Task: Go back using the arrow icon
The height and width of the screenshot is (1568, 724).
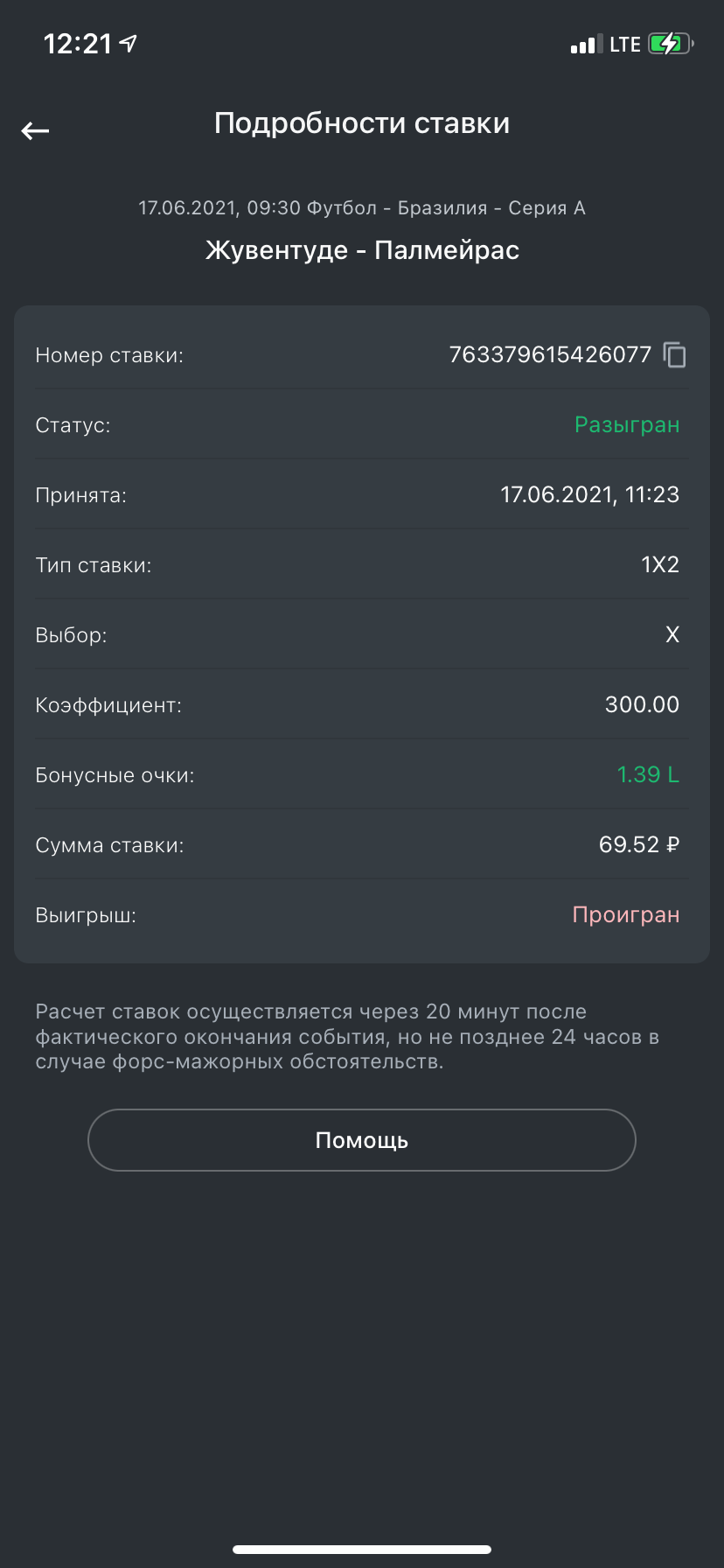Action: click(35, 131)
